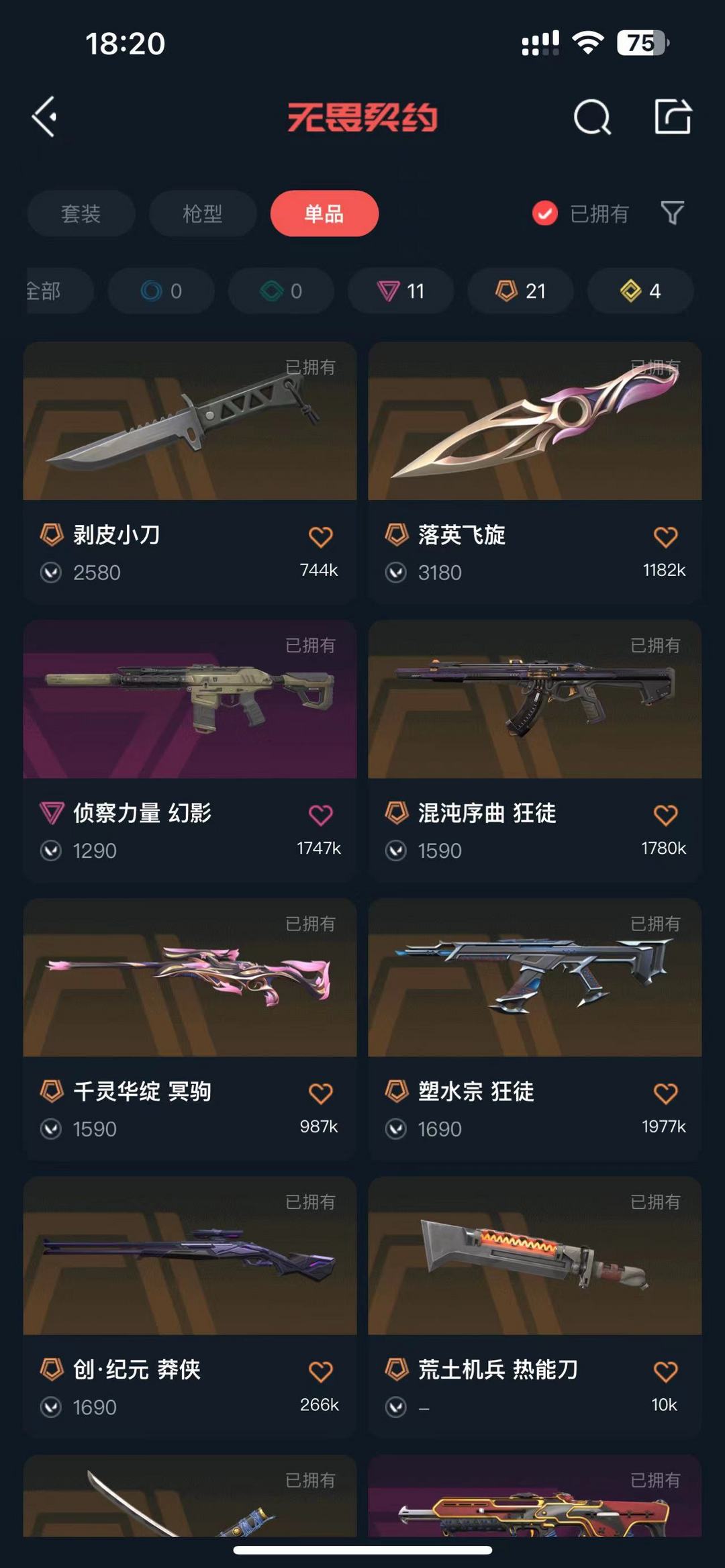Image resolution: width=725 pixels, height=1568 pixels.
Task: Click the 单品 button
Action: pos(325,213)
